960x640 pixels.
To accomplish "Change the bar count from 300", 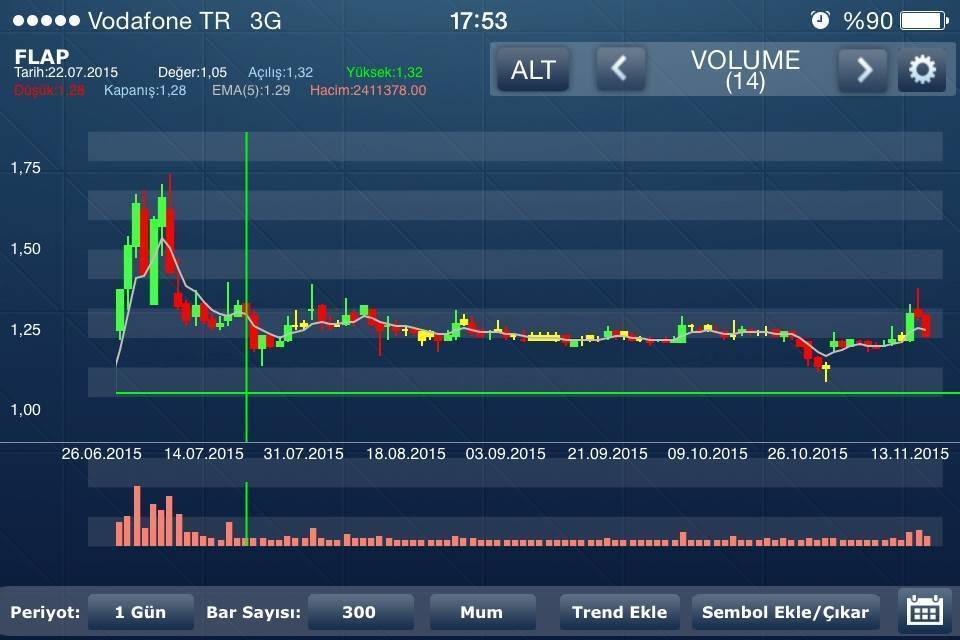I will (360, 612).
